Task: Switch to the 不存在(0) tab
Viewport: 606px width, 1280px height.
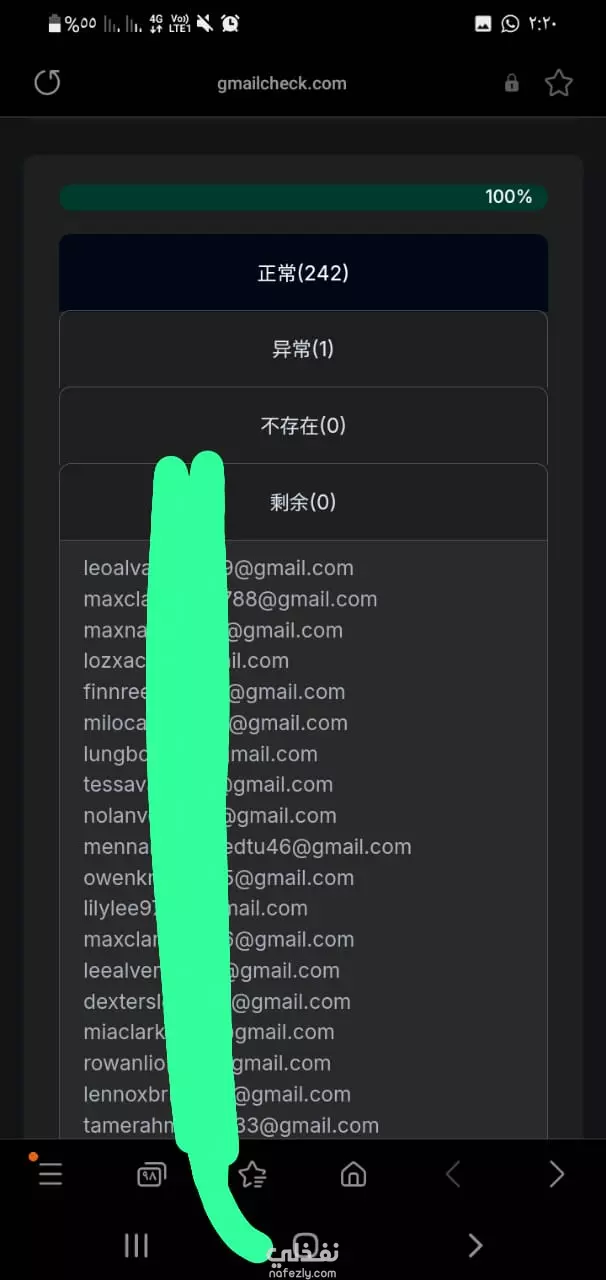Action: [303, 426]
